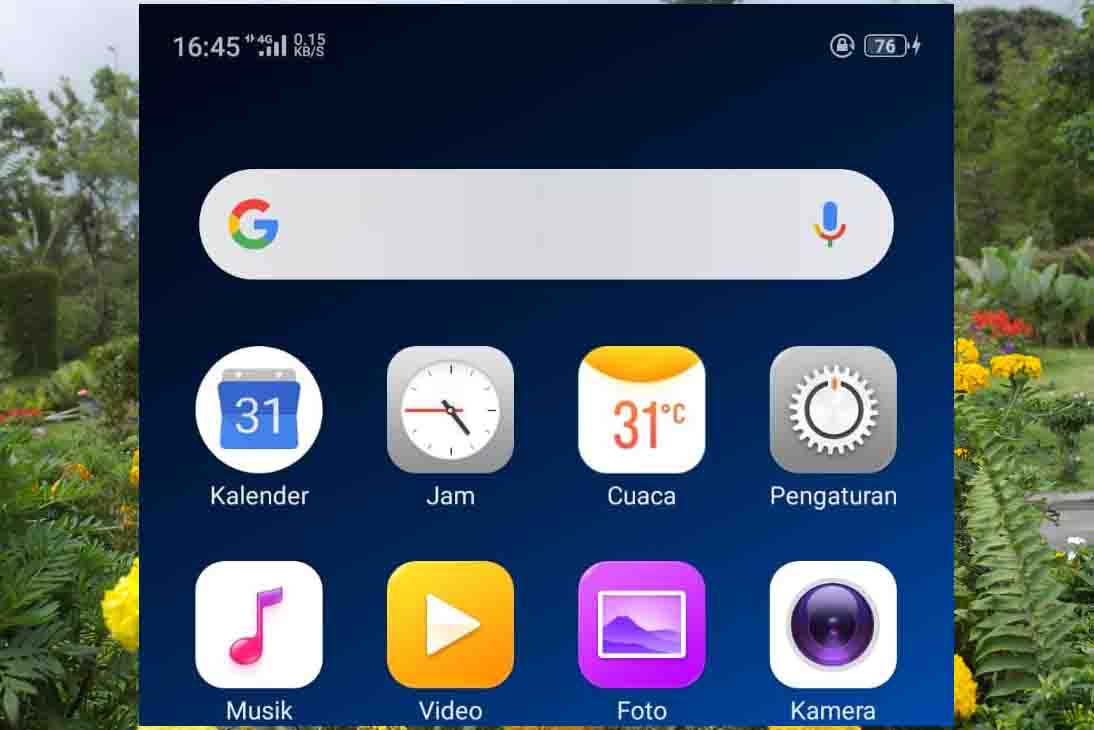Open the Cuaca weather app
This screenshot has width=1094, height=730.
click(x=641, y=410)
